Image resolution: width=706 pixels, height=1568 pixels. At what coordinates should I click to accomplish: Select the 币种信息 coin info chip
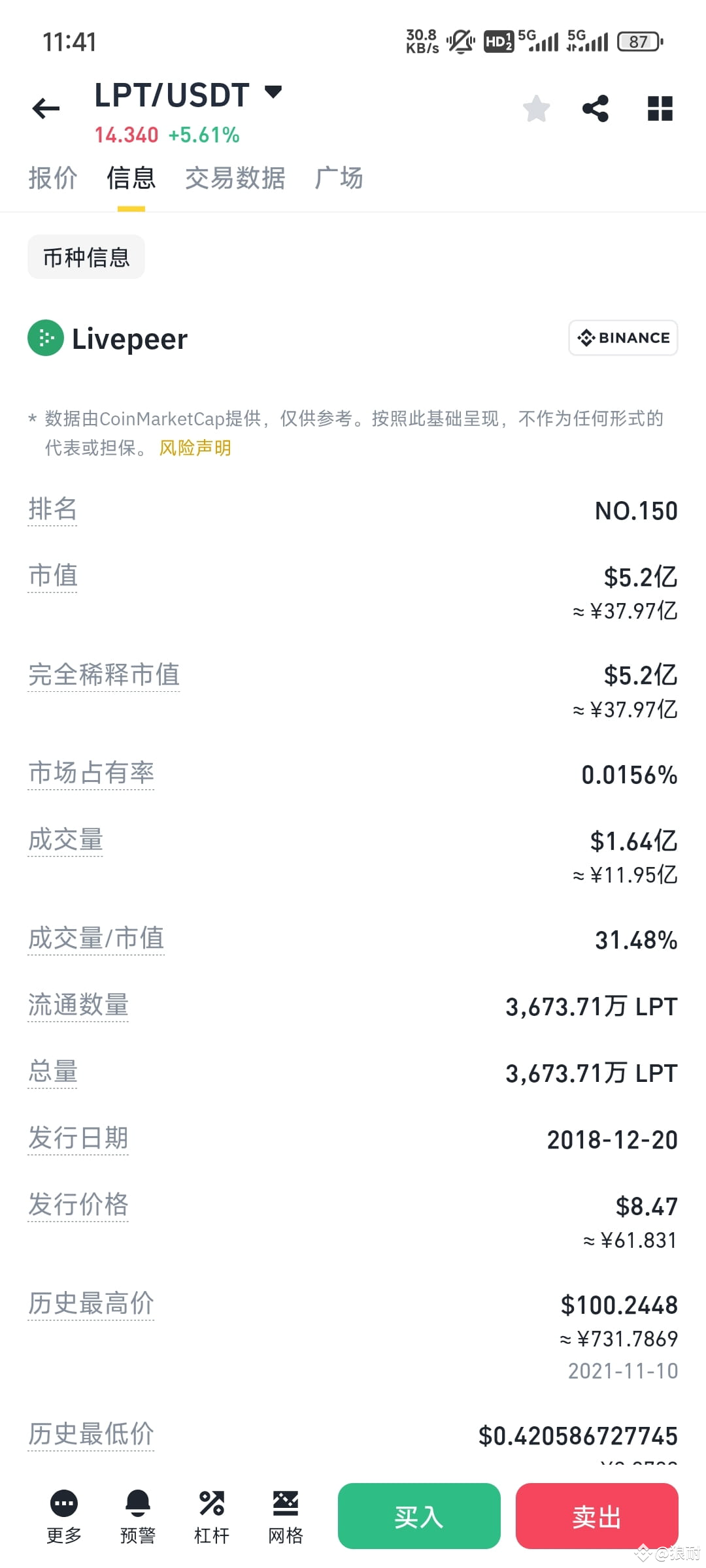click(x=86, y=257)
